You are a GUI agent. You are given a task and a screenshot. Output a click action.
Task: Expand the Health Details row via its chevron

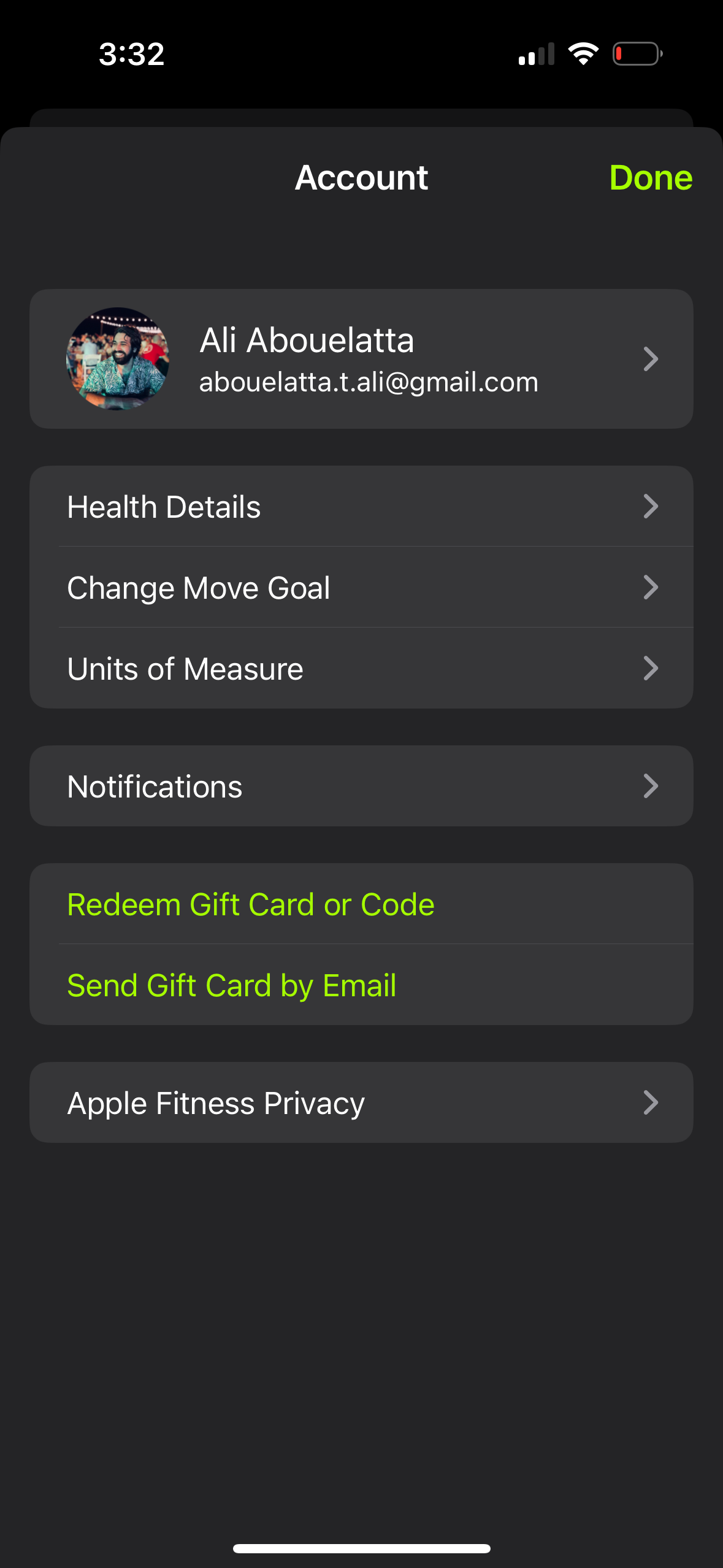tap(651, 506)
